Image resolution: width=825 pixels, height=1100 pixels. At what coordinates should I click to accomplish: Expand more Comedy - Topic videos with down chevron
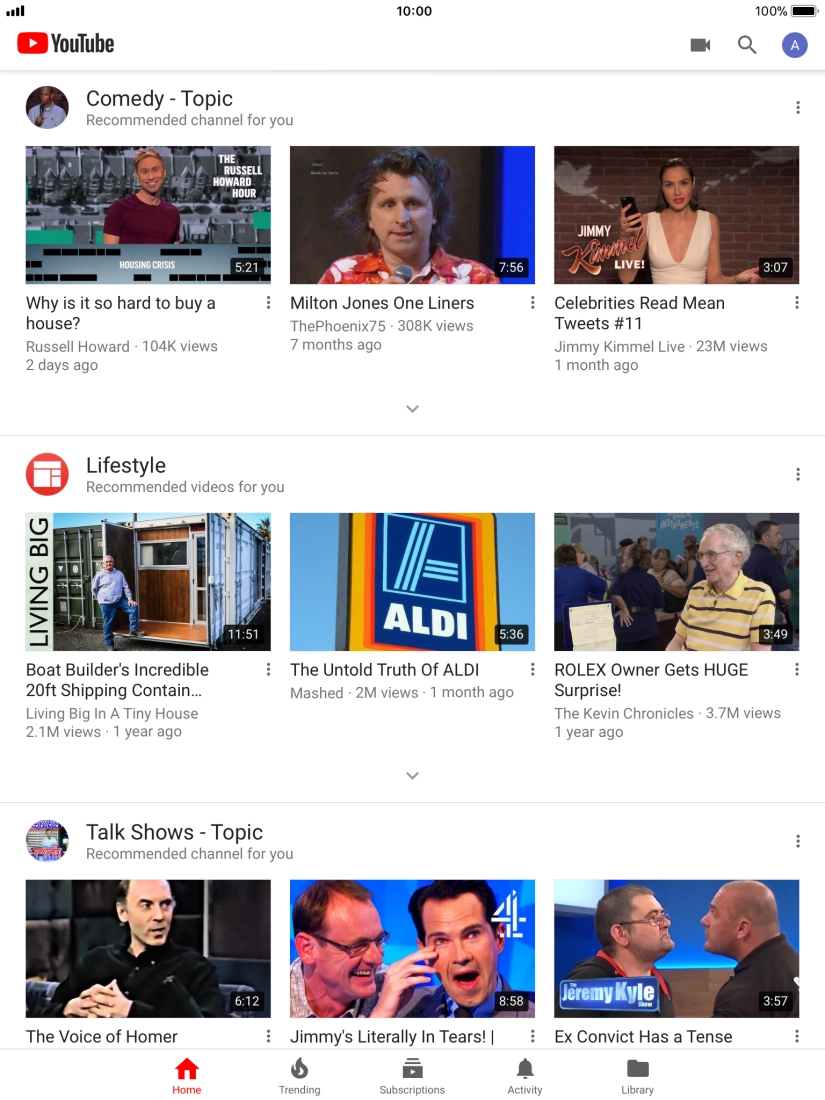tap(412, 408)
